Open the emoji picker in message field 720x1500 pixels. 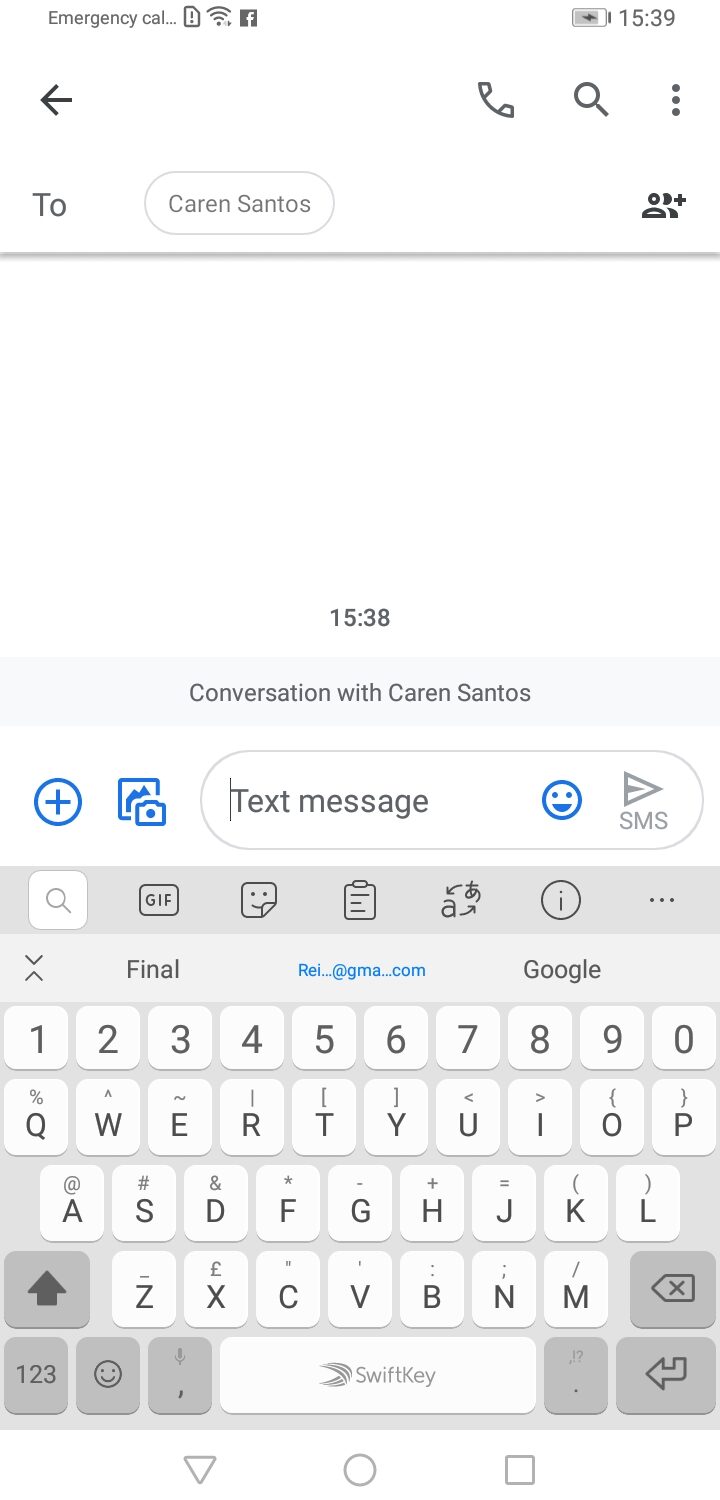pyautogui.click(x=562, y=800)
